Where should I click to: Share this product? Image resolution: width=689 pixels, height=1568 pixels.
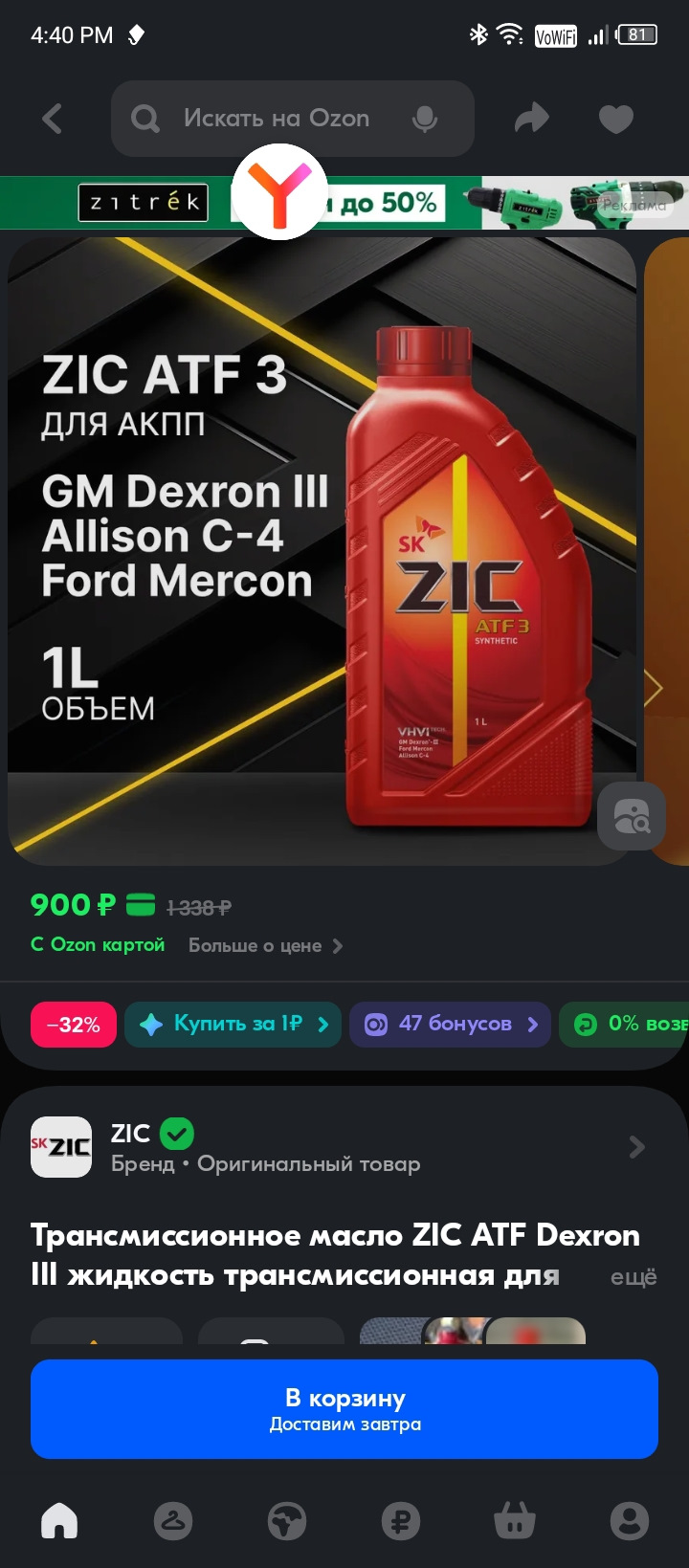[x=532, y=119]
